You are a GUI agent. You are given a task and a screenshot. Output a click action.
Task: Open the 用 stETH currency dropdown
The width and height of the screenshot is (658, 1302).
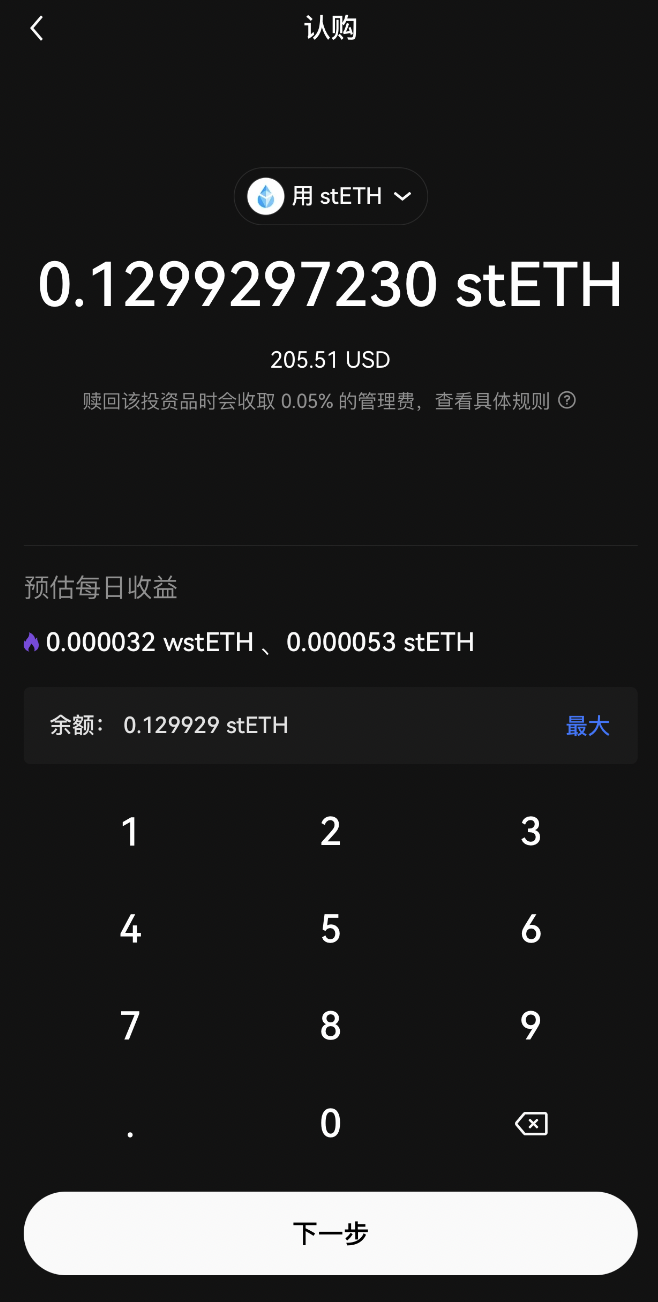point(330,196)
